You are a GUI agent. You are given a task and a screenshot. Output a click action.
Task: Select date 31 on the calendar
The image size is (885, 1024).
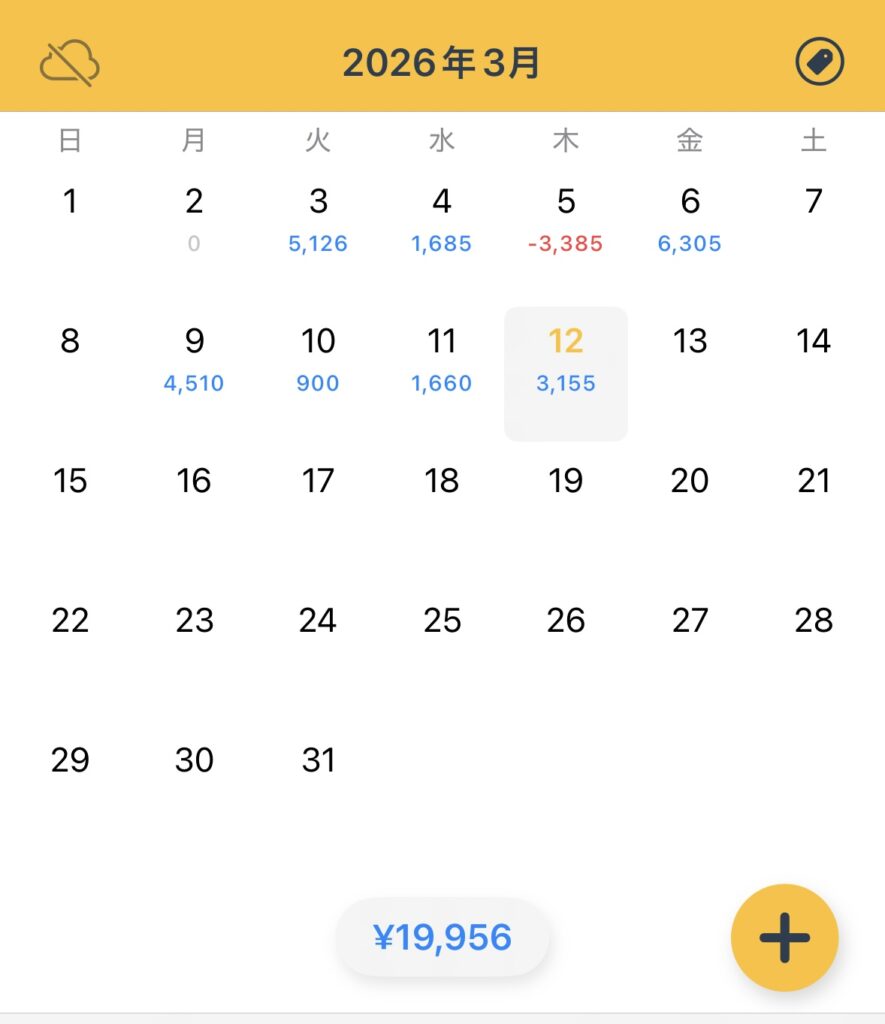tap(318, 761)
